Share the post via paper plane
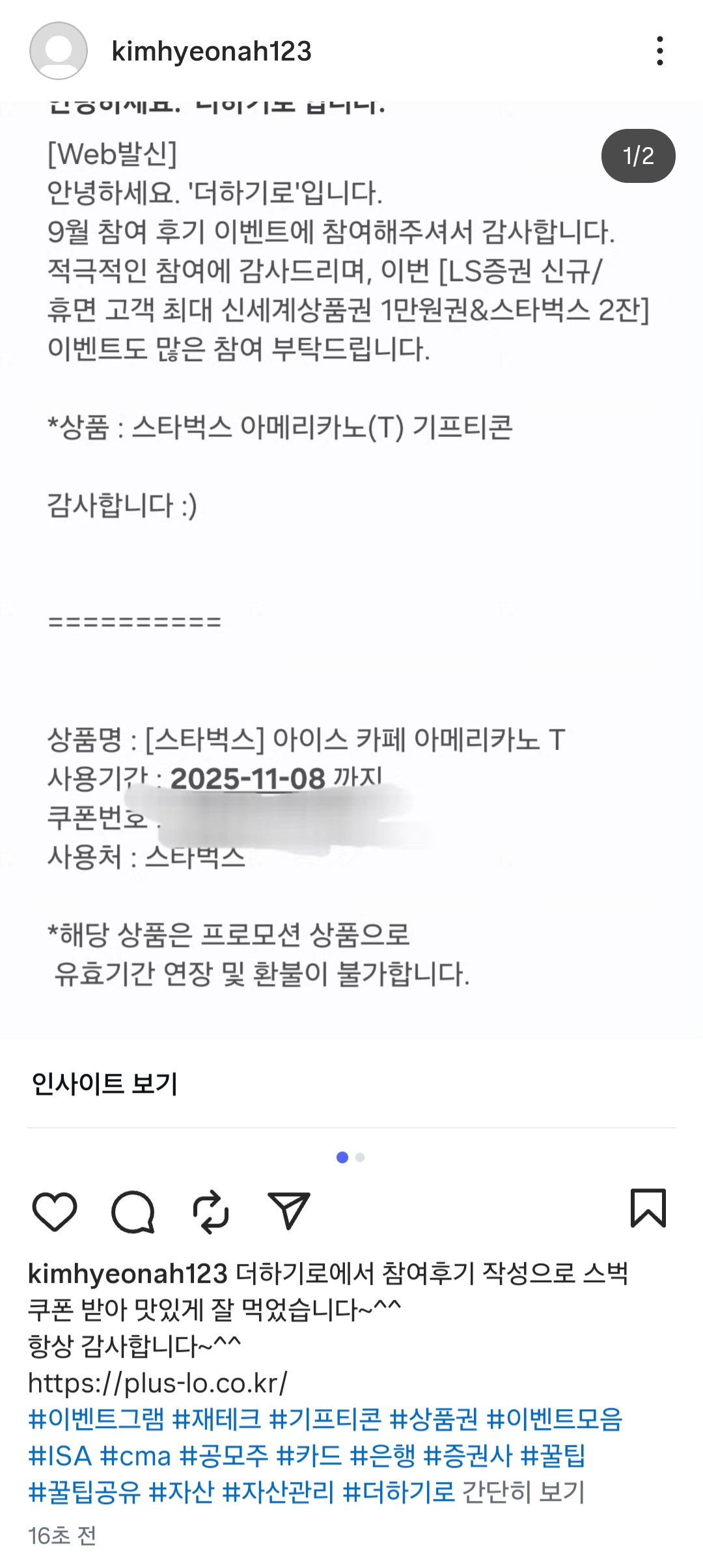Screen dimensions: 703x1568 coord(288,1211)
